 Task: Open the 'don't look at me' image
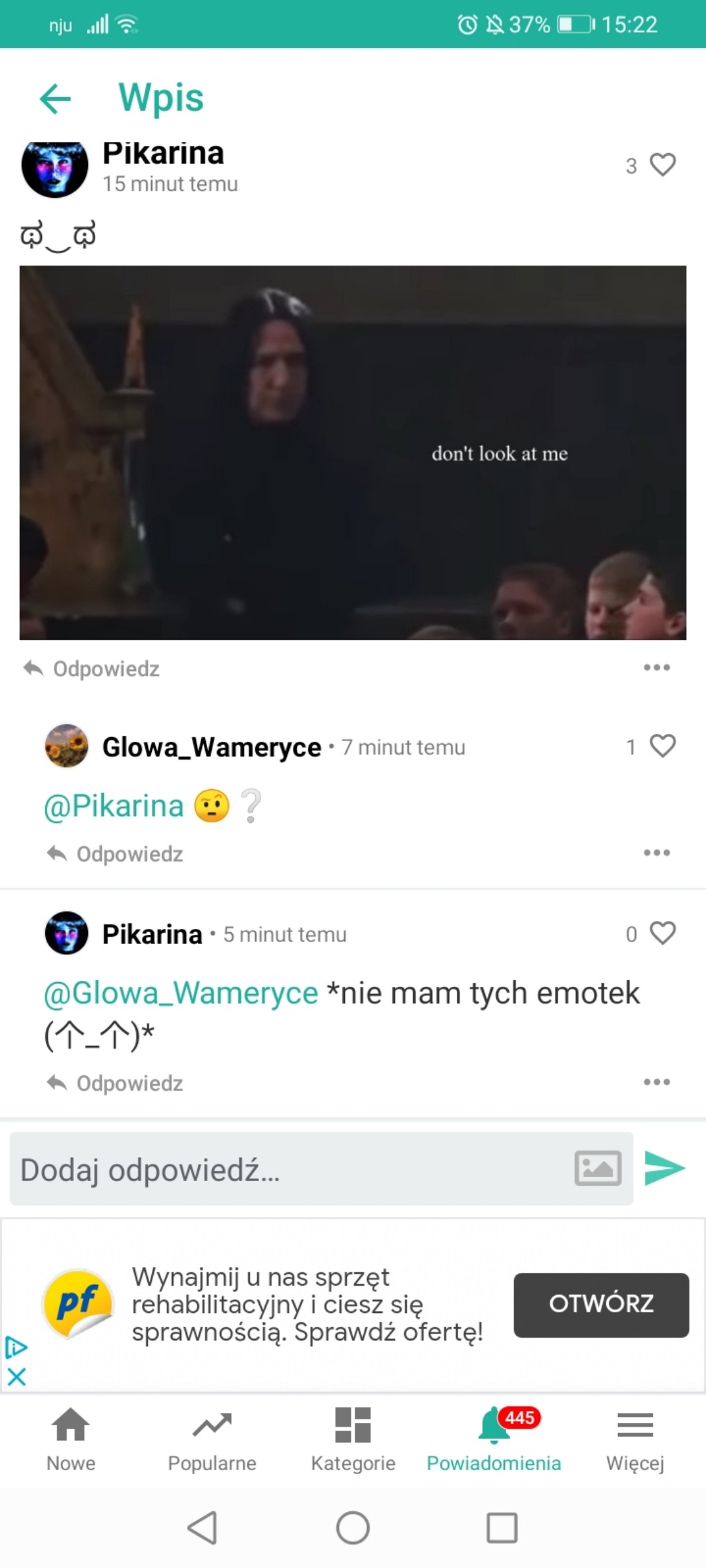click(x=352, y=453)
